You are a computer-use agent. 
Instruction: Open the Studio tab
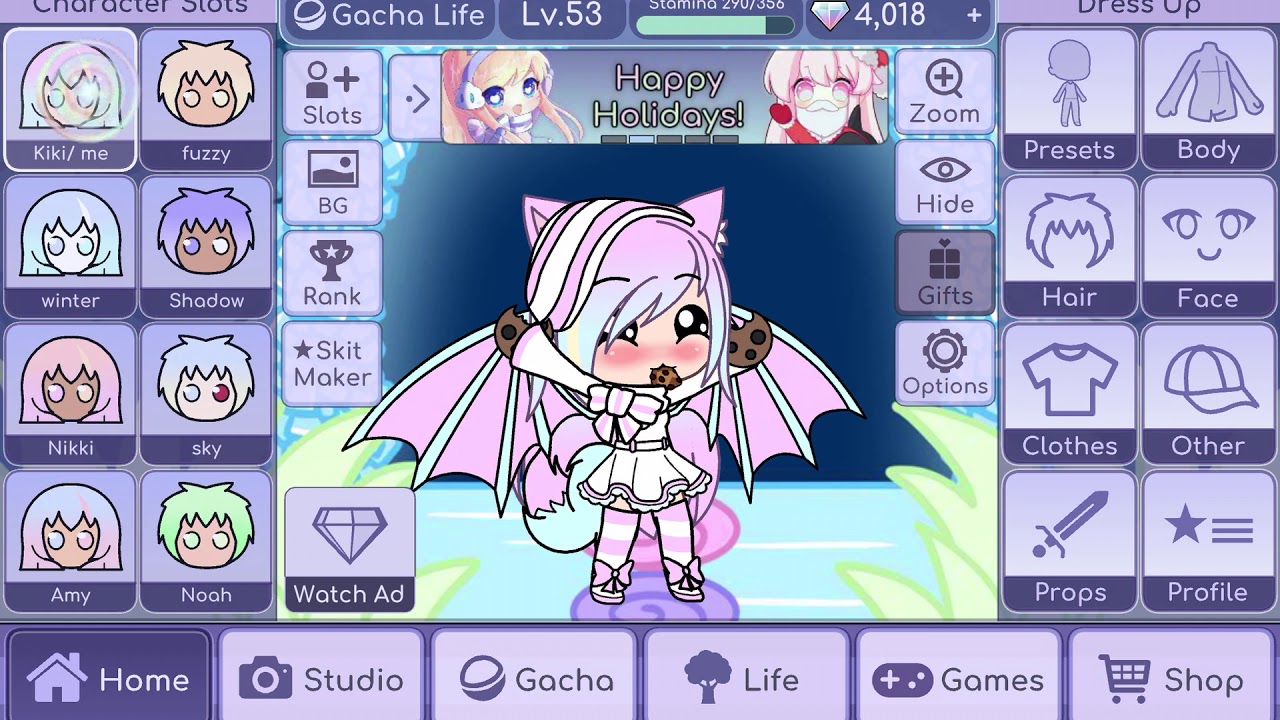pos(321,679)
